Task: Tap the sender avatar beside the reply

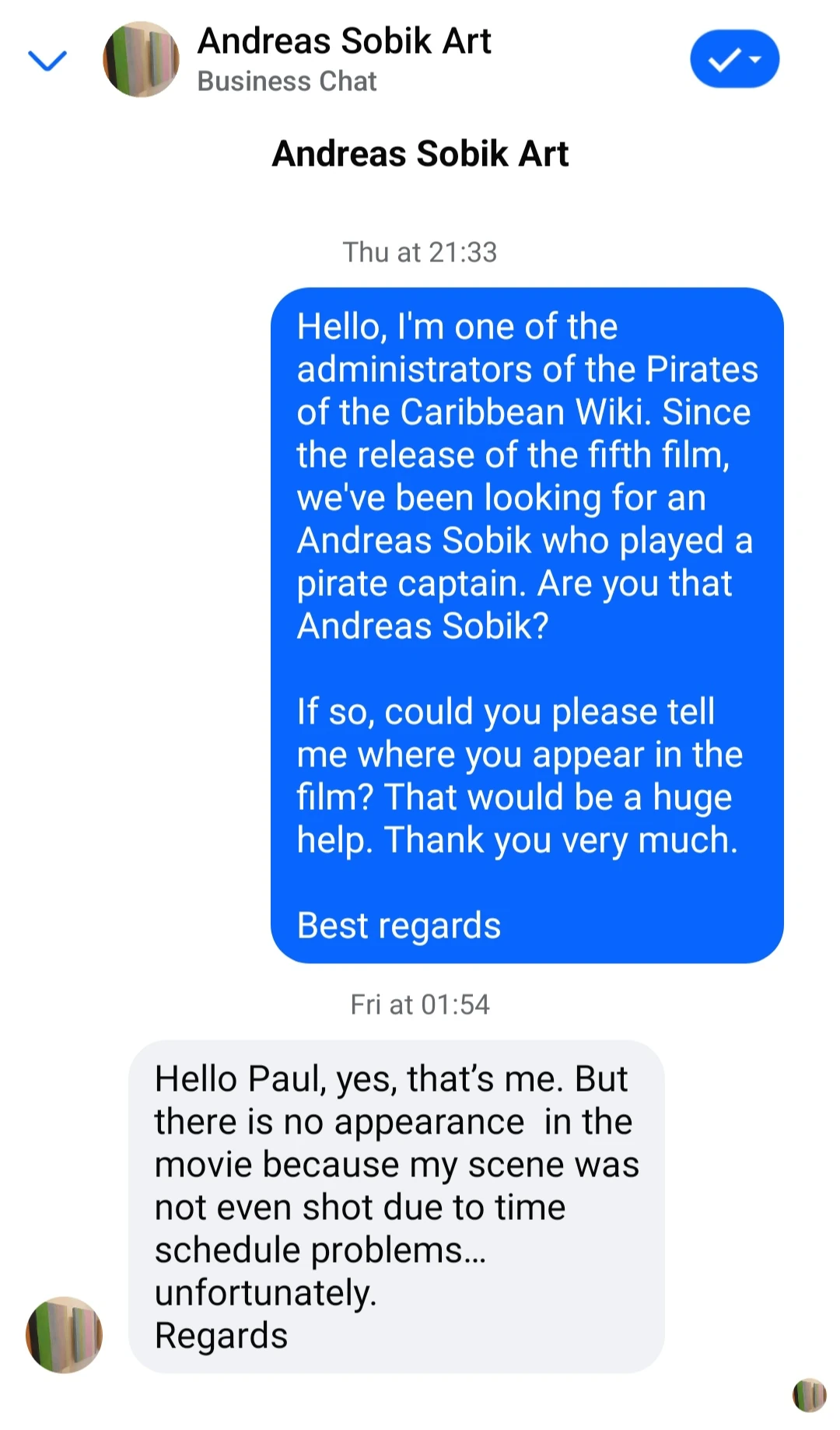Action: coord(64,1334)
